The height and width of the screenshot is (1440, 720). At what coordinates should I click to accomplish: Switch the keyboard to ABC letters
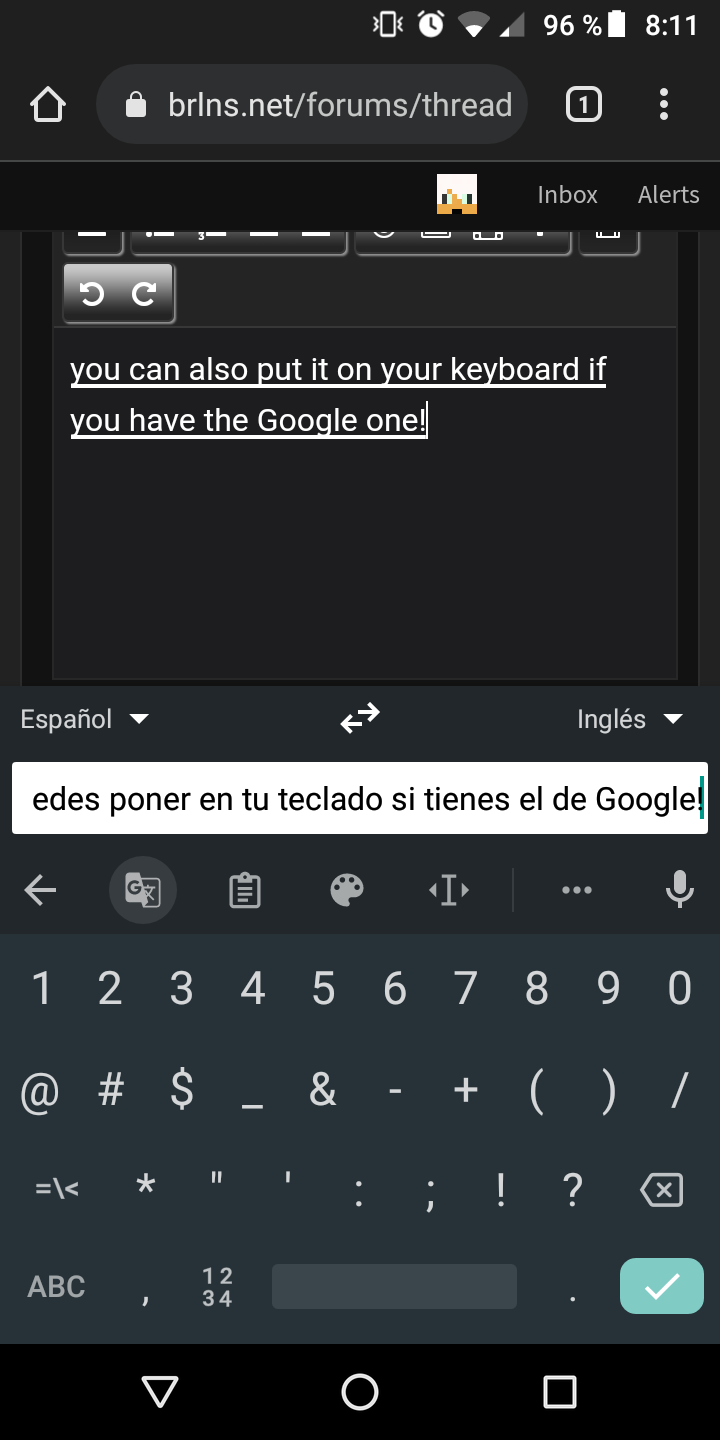click(56, 1286)
